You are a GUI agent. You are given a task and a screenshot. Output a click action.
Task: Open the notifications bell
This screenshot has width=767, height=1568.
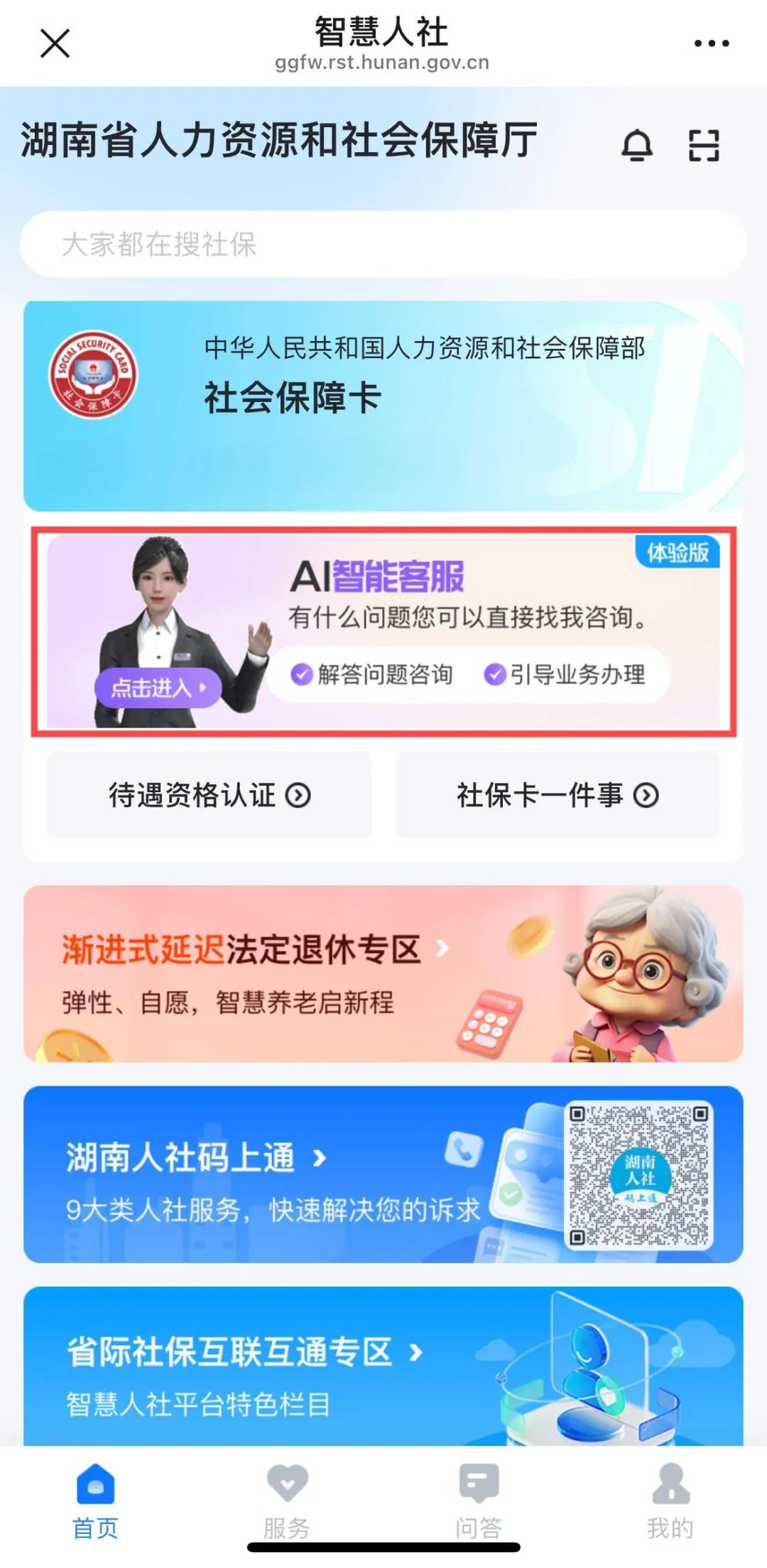[x=637, y=145]
